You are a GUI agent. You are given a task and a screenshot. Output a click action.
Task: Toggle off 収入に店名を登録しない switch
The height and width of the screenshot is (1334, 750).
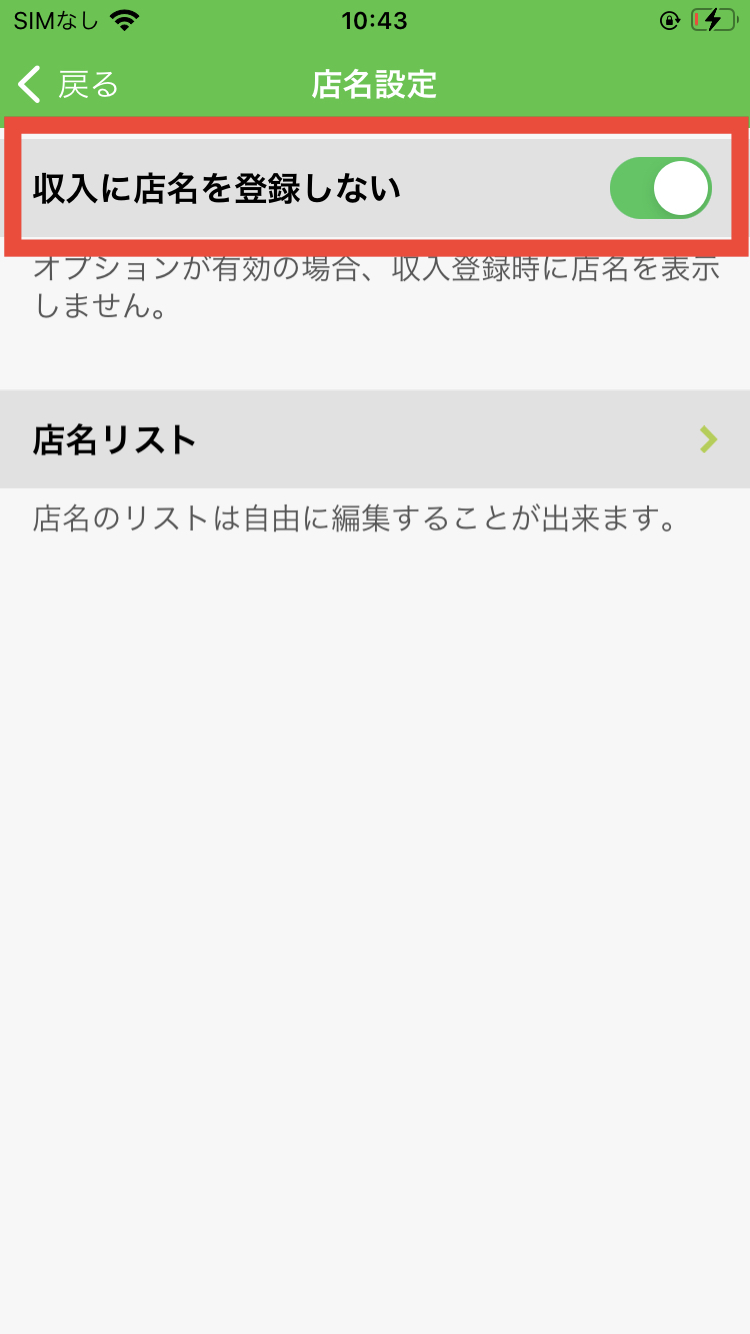click(x=660, y=188)
